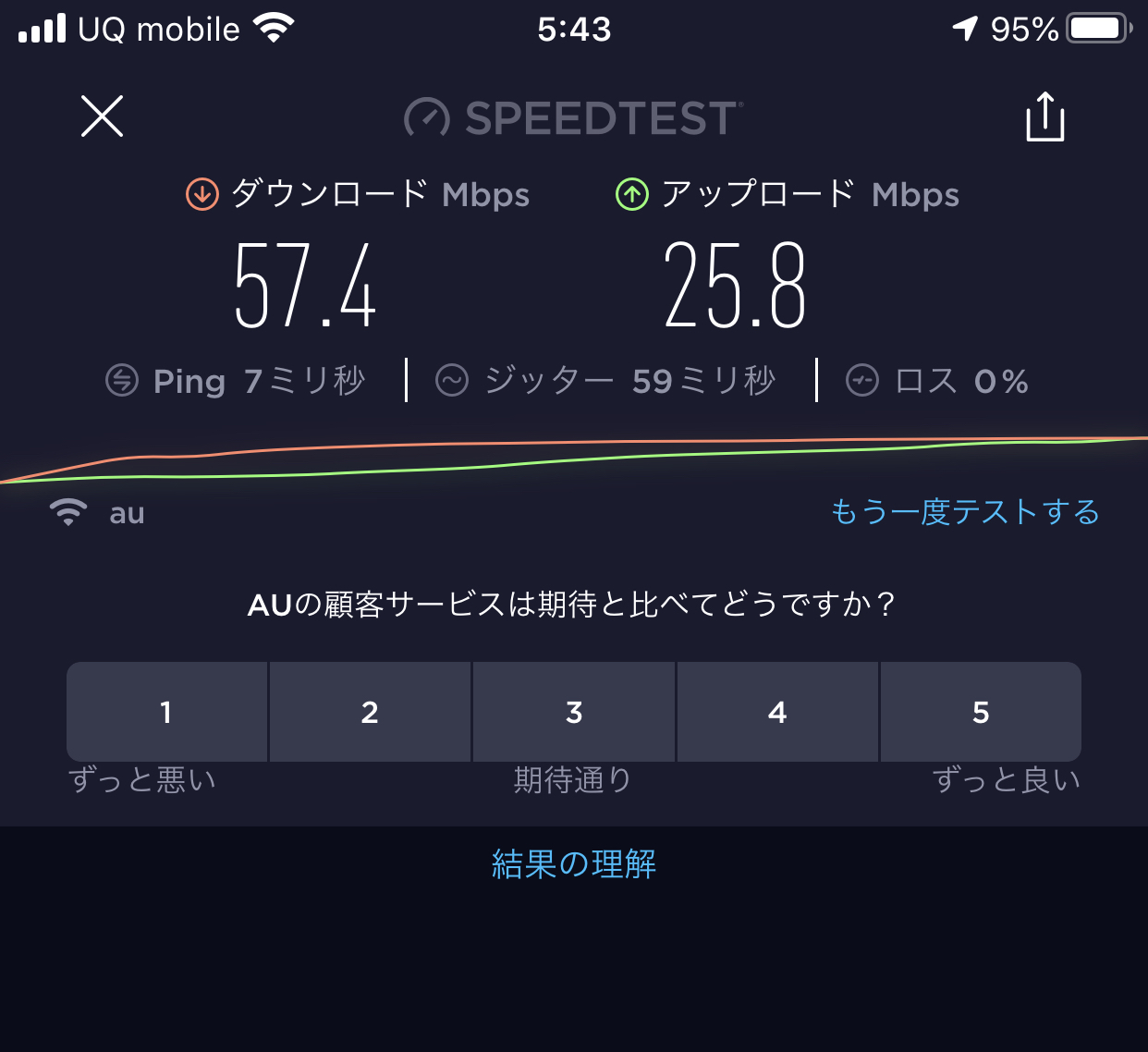The width and height of the screenshot is (1148, 1052).
Task: Share the speed test result
Action: pyautogui.click(x=1045, y=116)
